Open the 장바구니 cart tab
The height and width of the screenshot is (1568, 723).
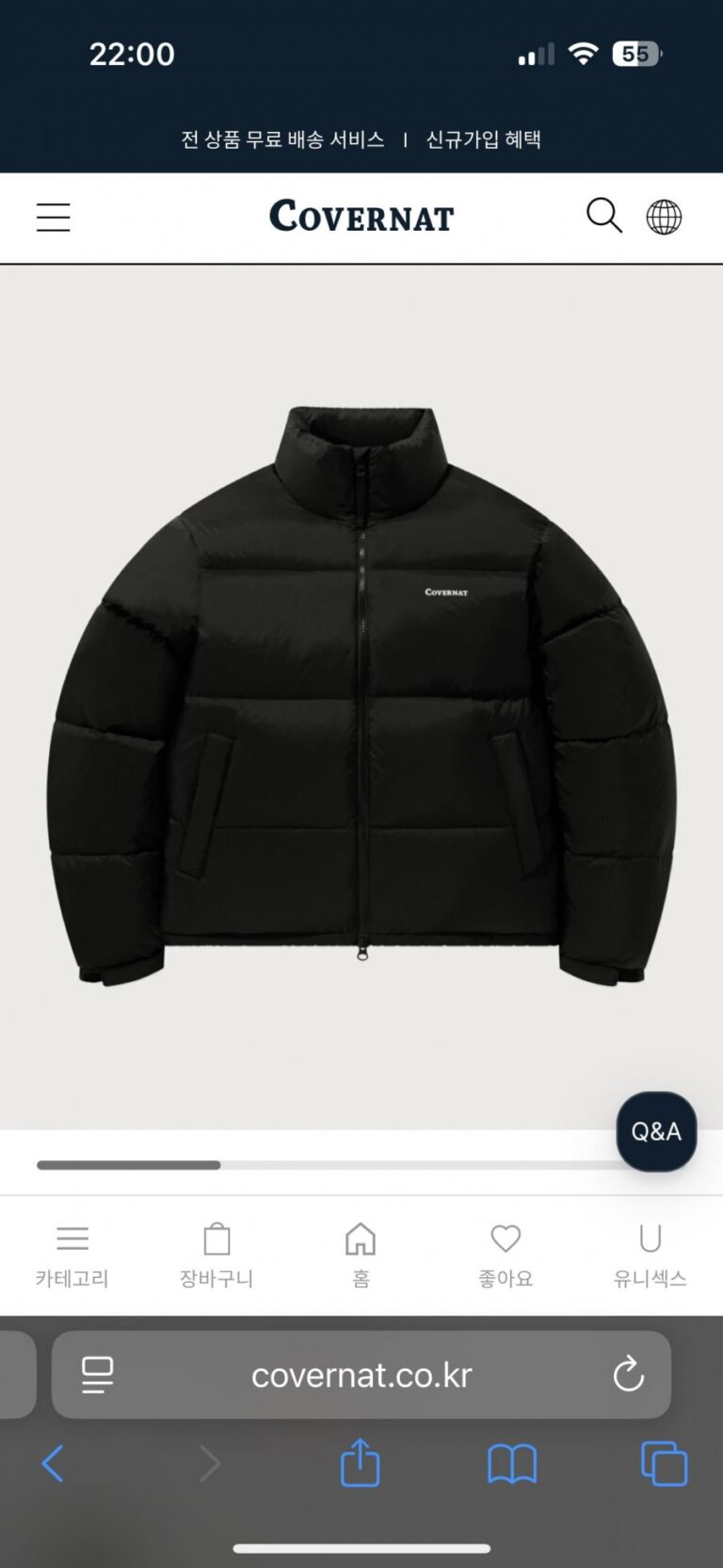coord(217,1255)
